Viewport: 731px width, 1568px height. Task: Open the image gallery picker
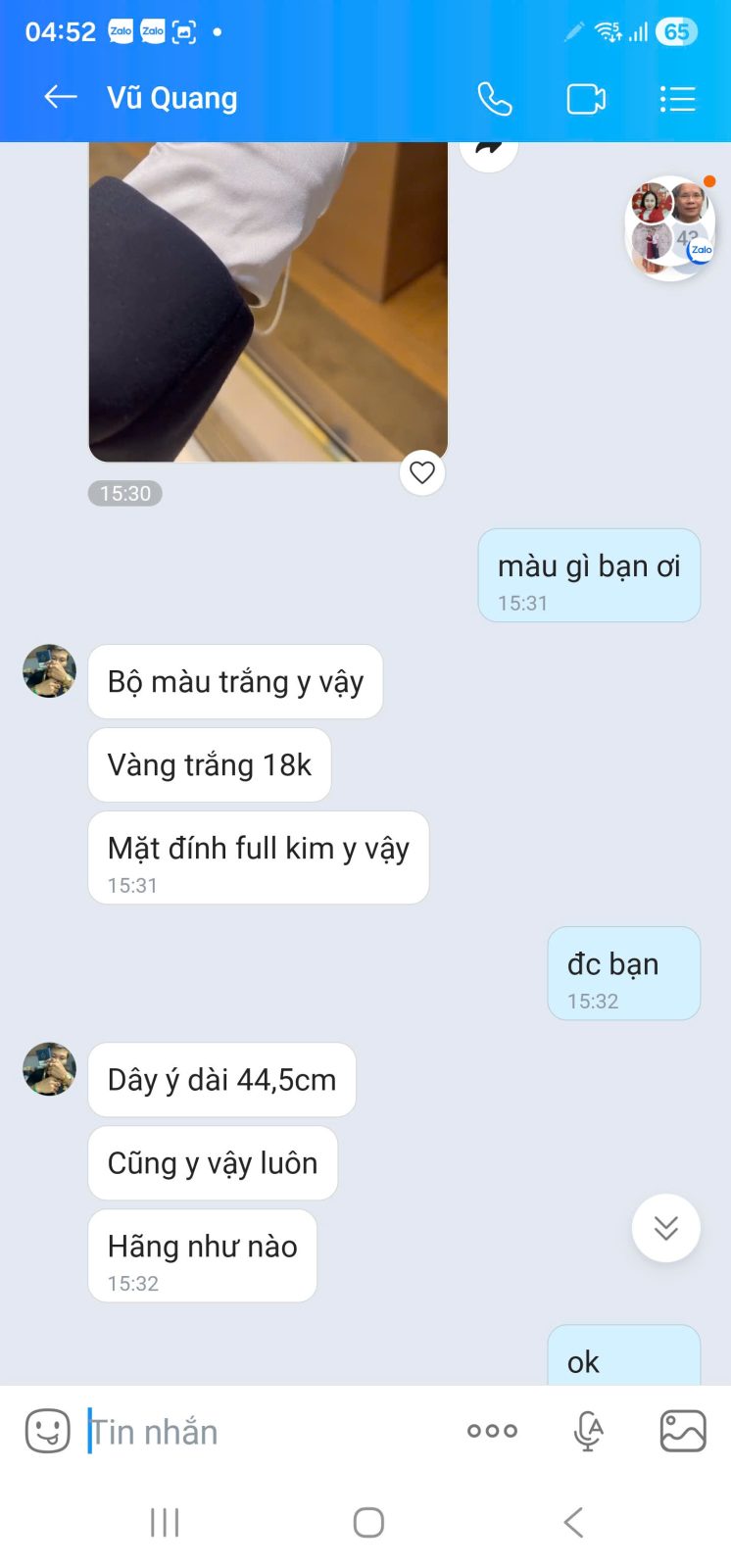683,1431
